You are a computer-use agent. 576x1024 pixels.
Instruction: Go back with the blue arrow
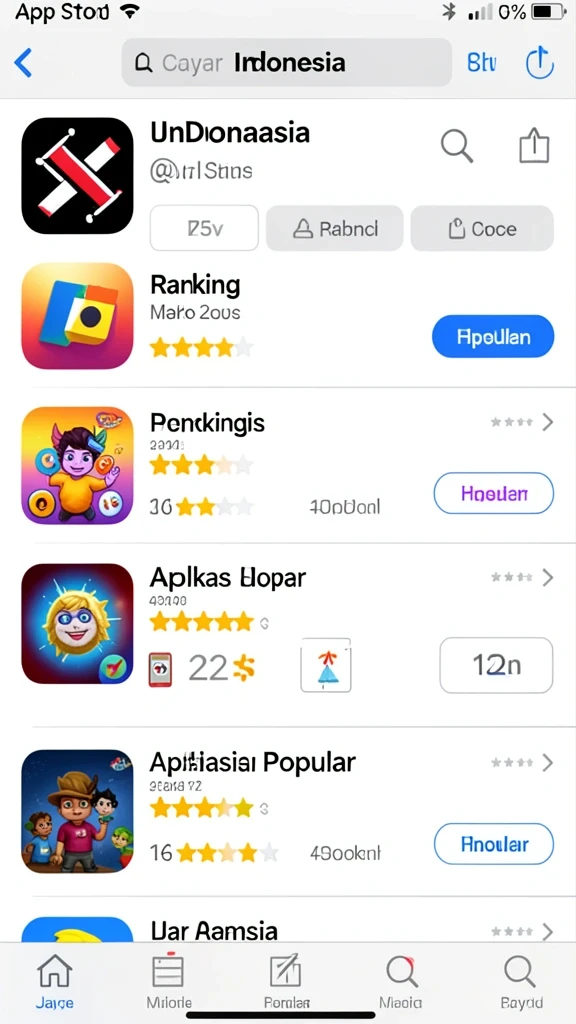point(23,63)
